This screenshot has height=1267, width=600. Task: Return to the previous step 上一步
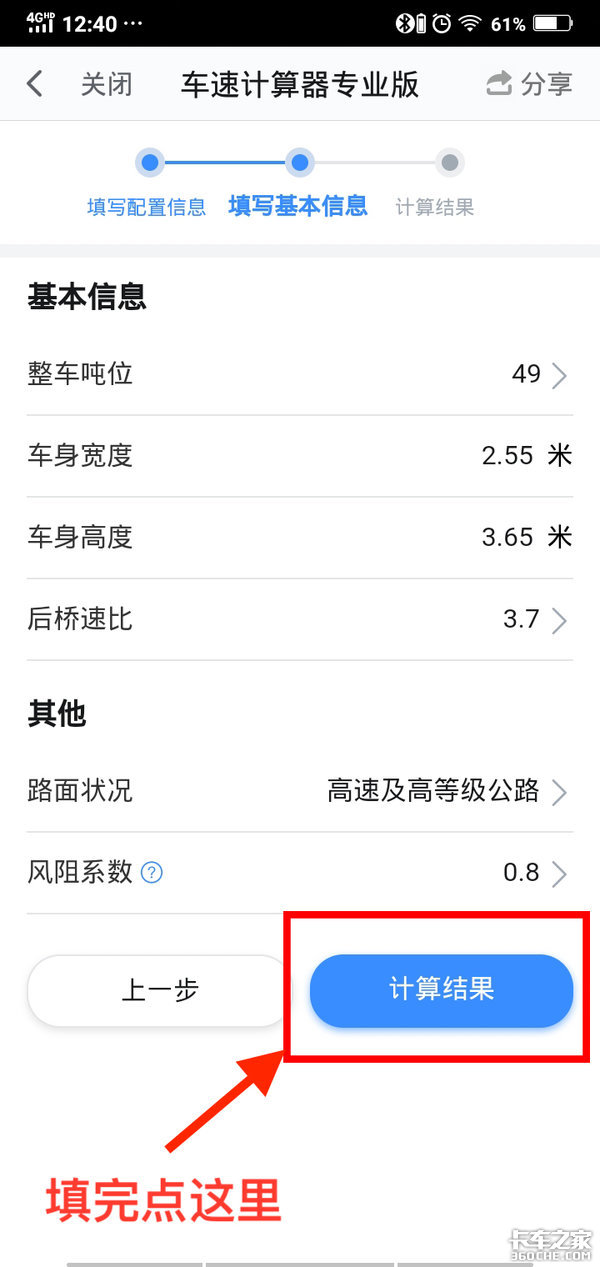(x=160, y=991)
